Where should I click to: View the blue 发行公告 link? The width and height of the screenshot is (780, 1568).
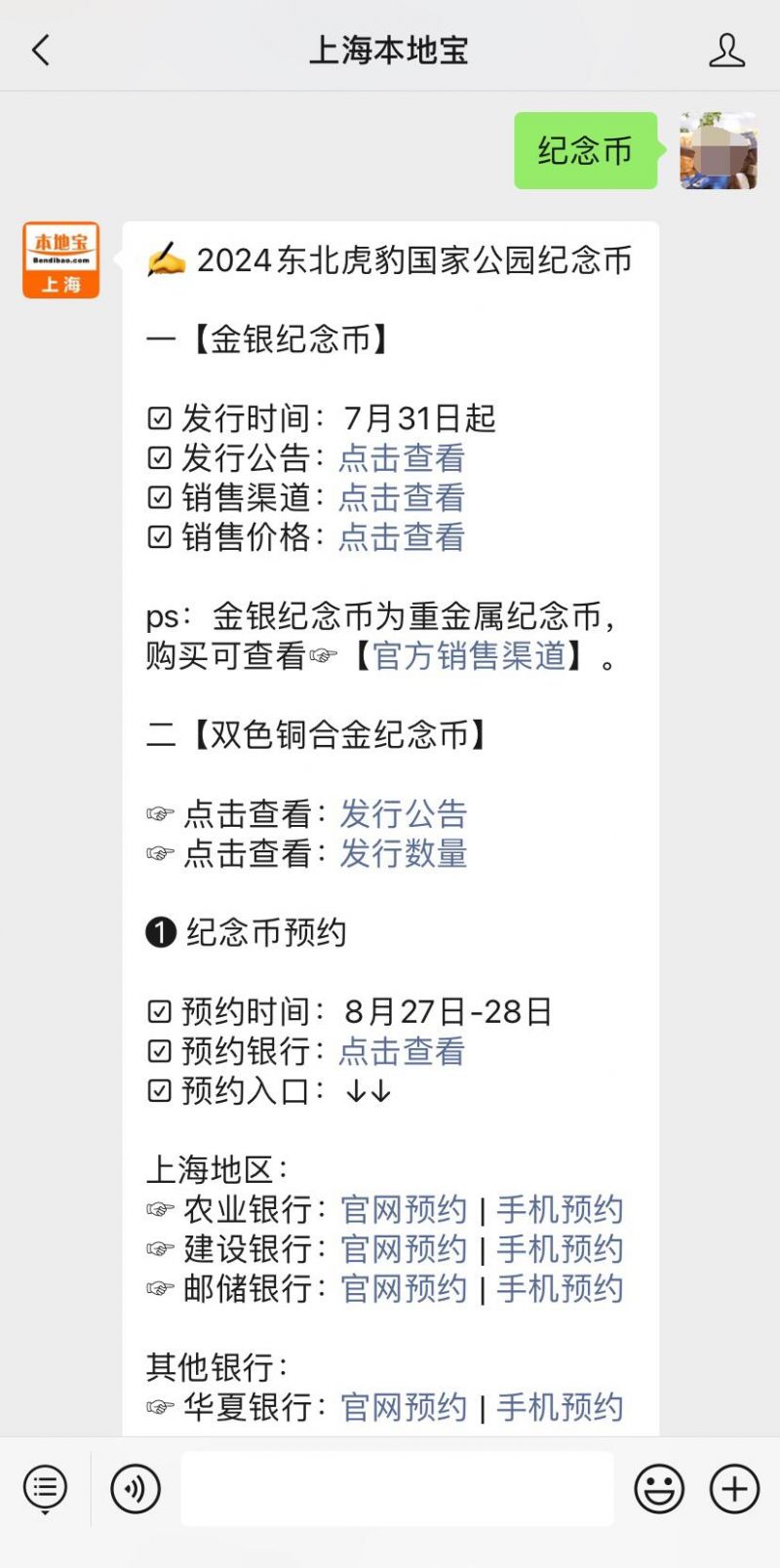[x=404, y=814]
